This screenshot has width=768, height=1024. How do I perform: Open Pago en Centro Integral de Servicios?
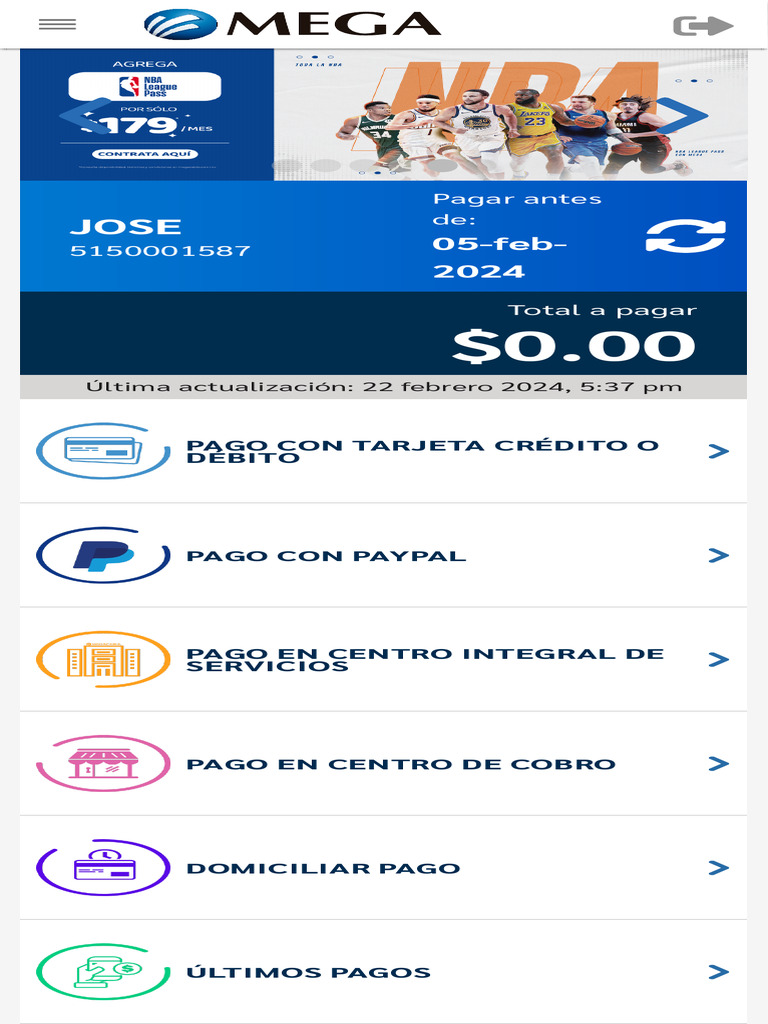point(383,660)
